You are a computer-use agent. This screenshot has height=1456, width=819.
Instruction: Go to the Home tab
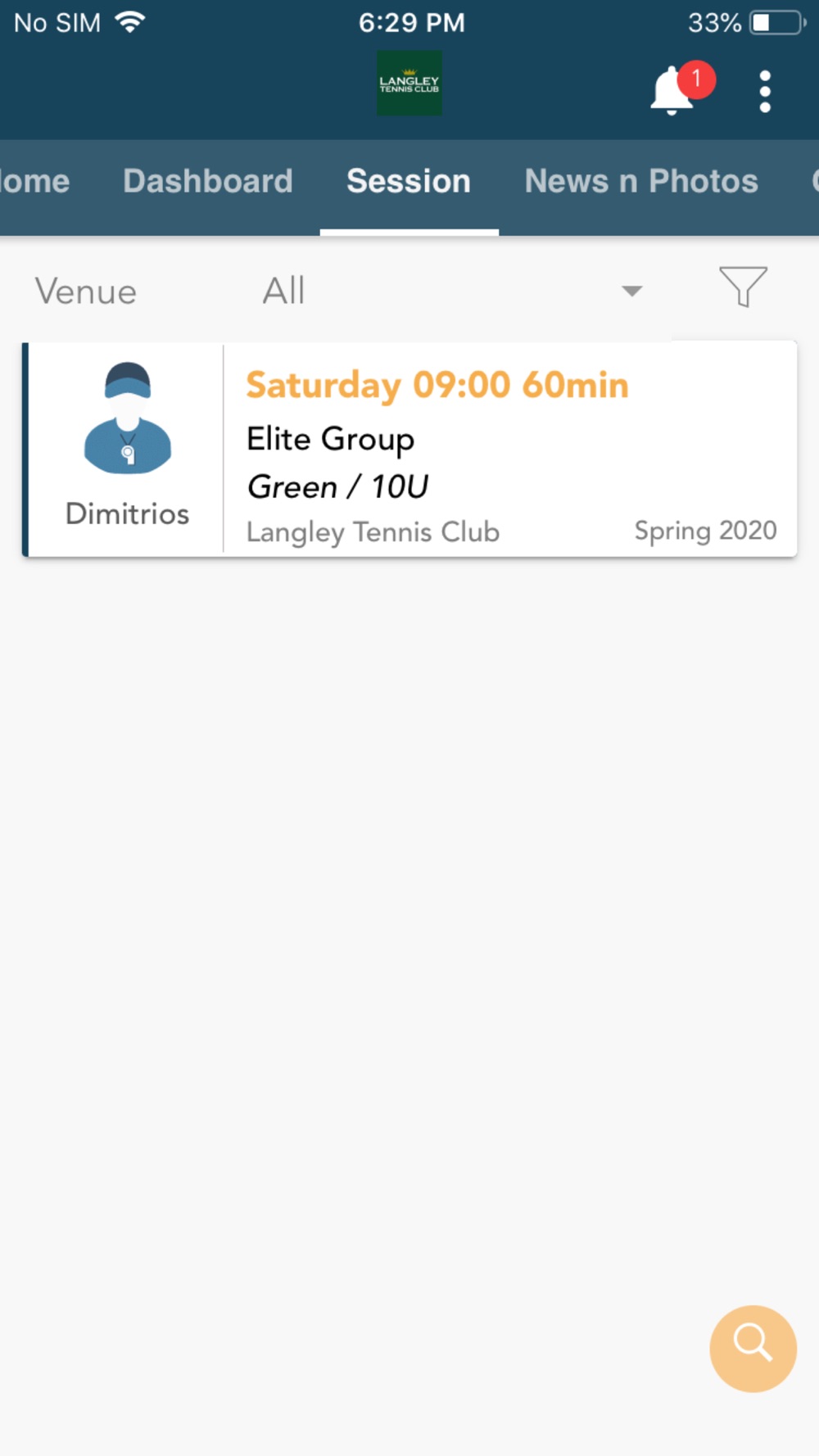click(34, 181)
